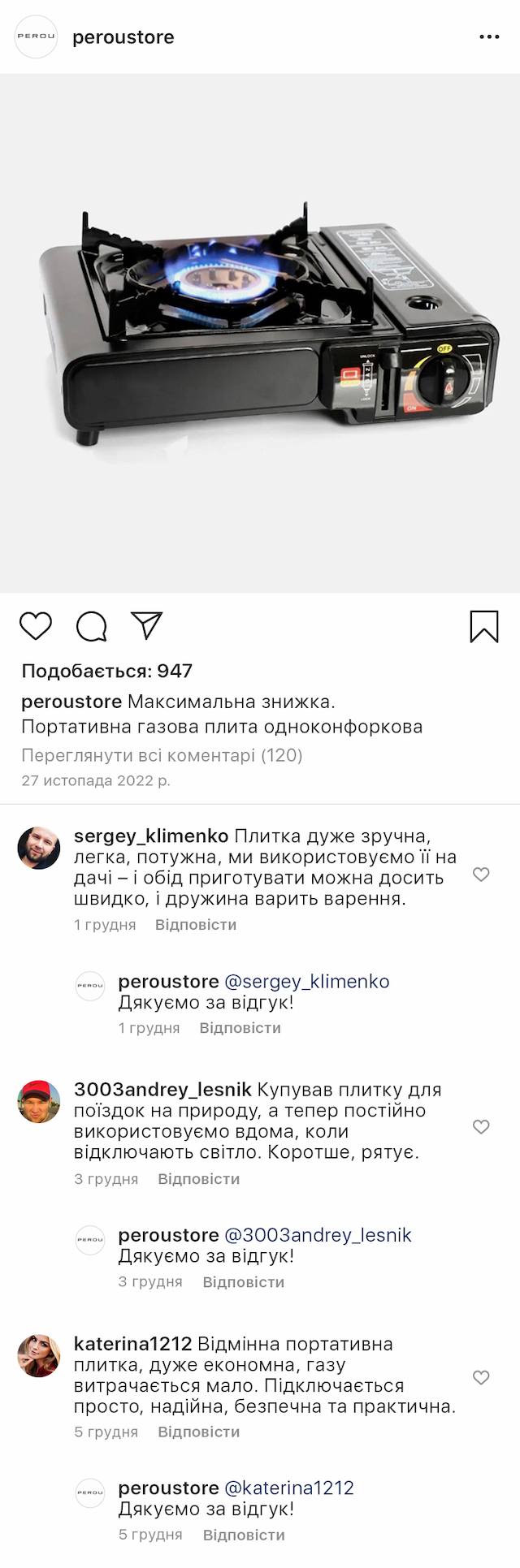Open the @katerina1212 mention link
The image size is (520, 1568).
coord(288,1488)
